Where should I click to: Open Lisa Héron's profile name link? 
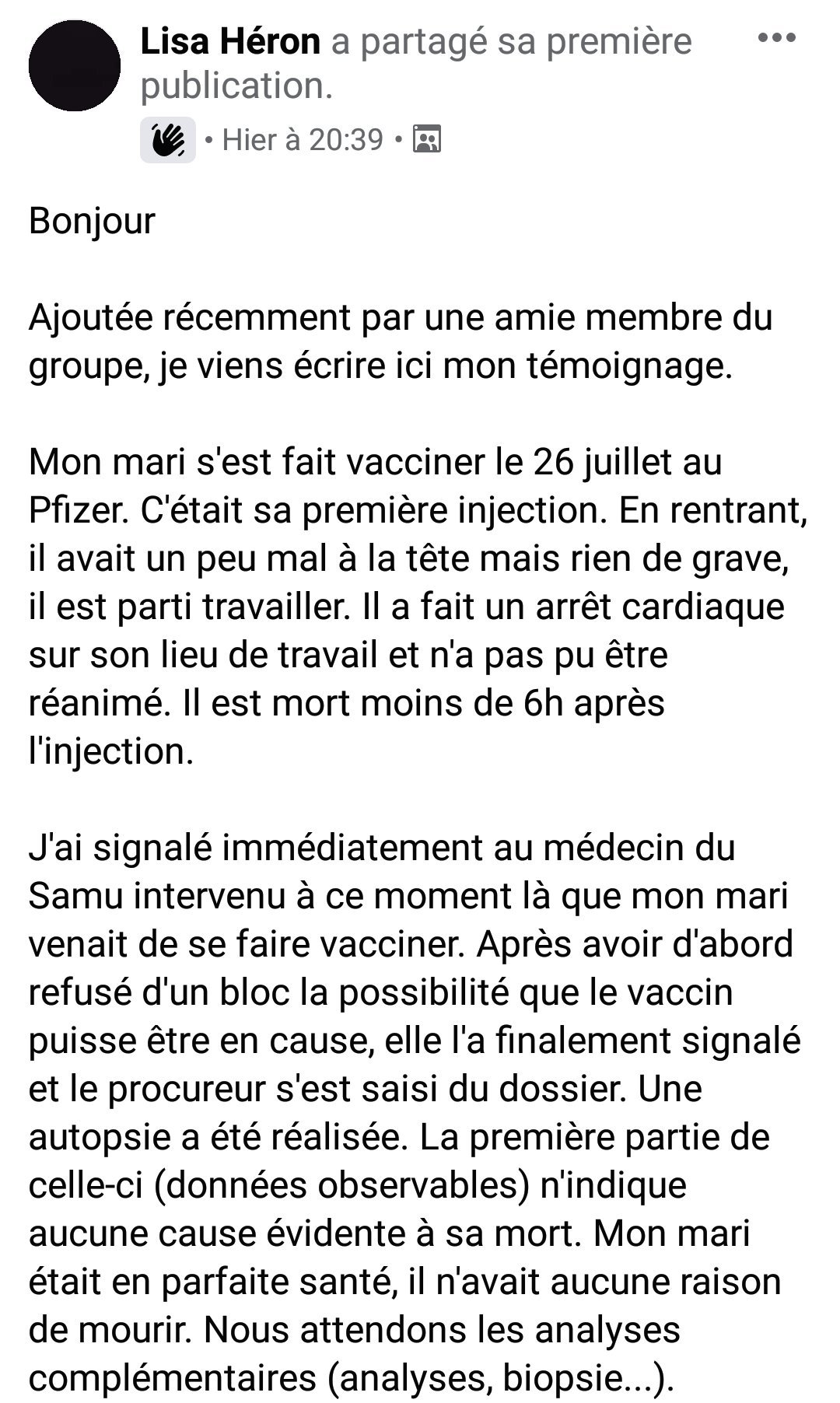pyautogui.click(x=230, y=41)
